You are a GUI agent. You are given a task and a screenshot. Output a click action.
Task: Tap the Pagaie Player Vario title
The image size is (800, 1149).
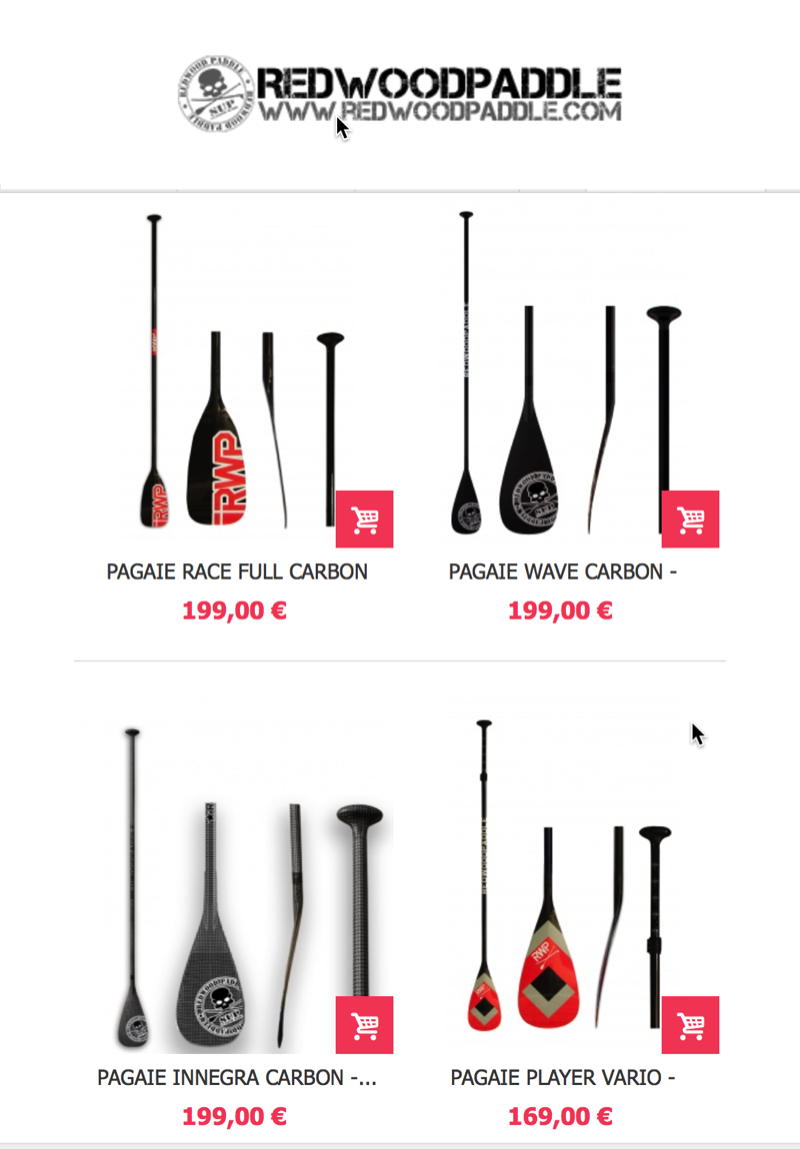click(563, 1078)
